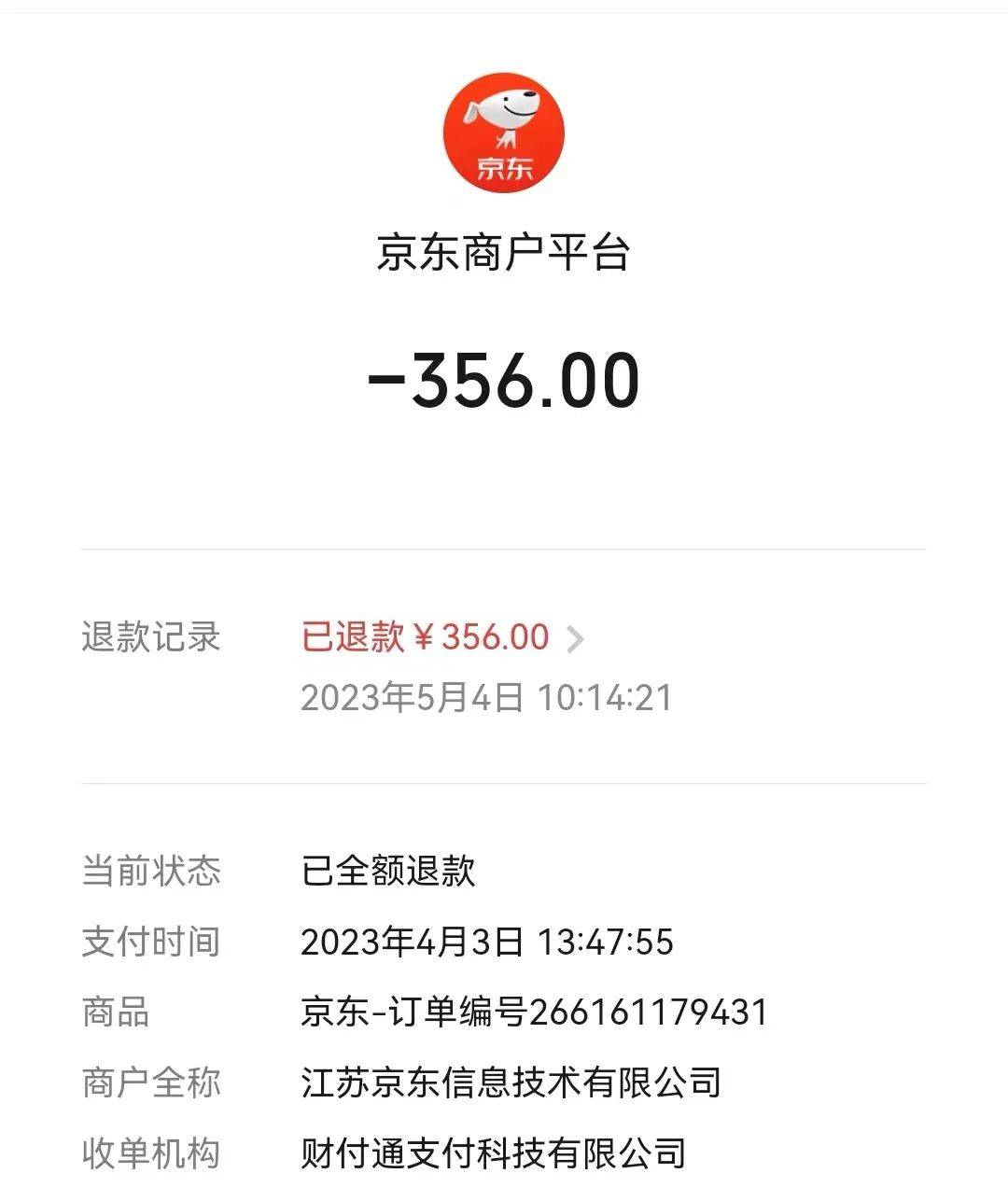Viewport: 1008px width, 1187px height.
Task: Select the 京东商户平台 merchant name
Action: pos(504,249)
